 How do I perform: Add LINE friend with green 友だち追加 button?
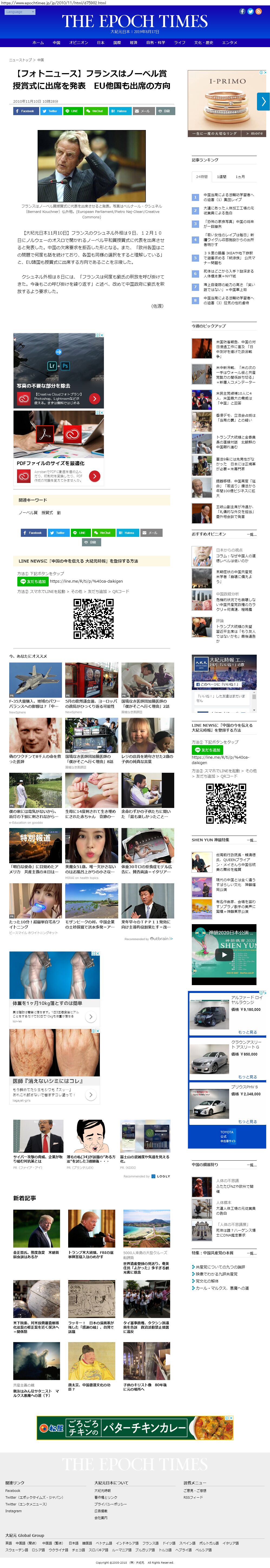[33, 581]
